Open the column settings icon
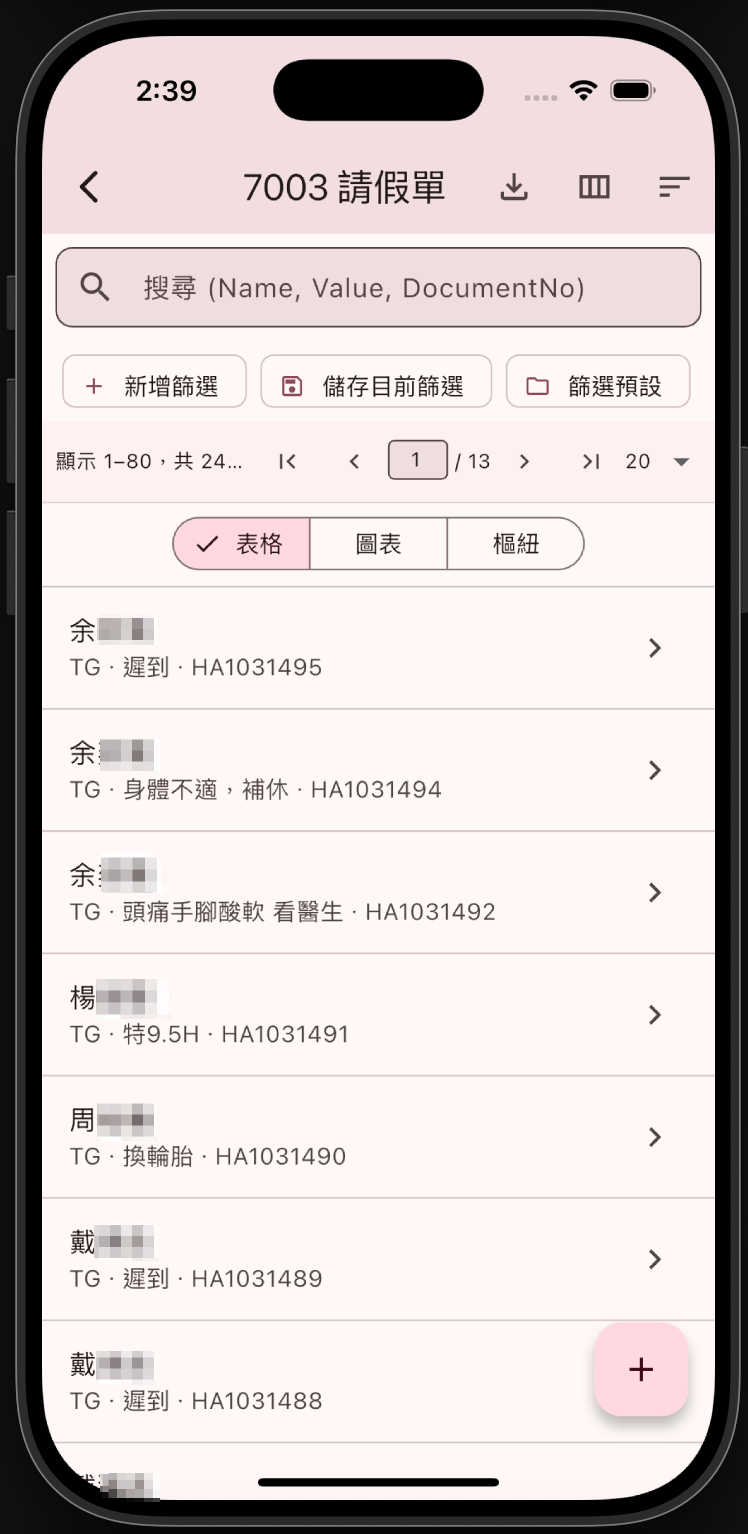This screenshot has height=1534, width=748. pyautogui.click(x=594, y=187)
